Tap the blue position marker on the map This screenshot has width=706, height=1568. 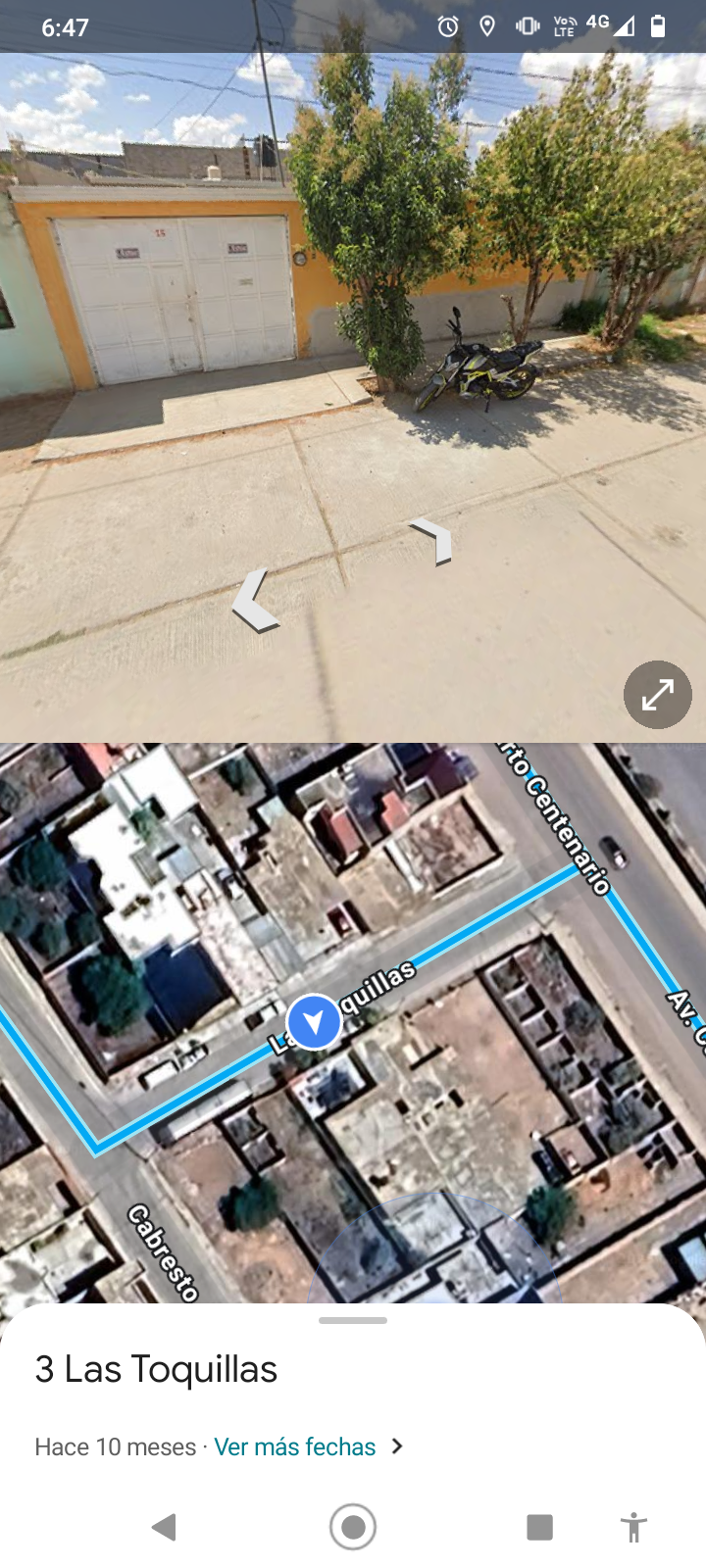click(314, 1022)
